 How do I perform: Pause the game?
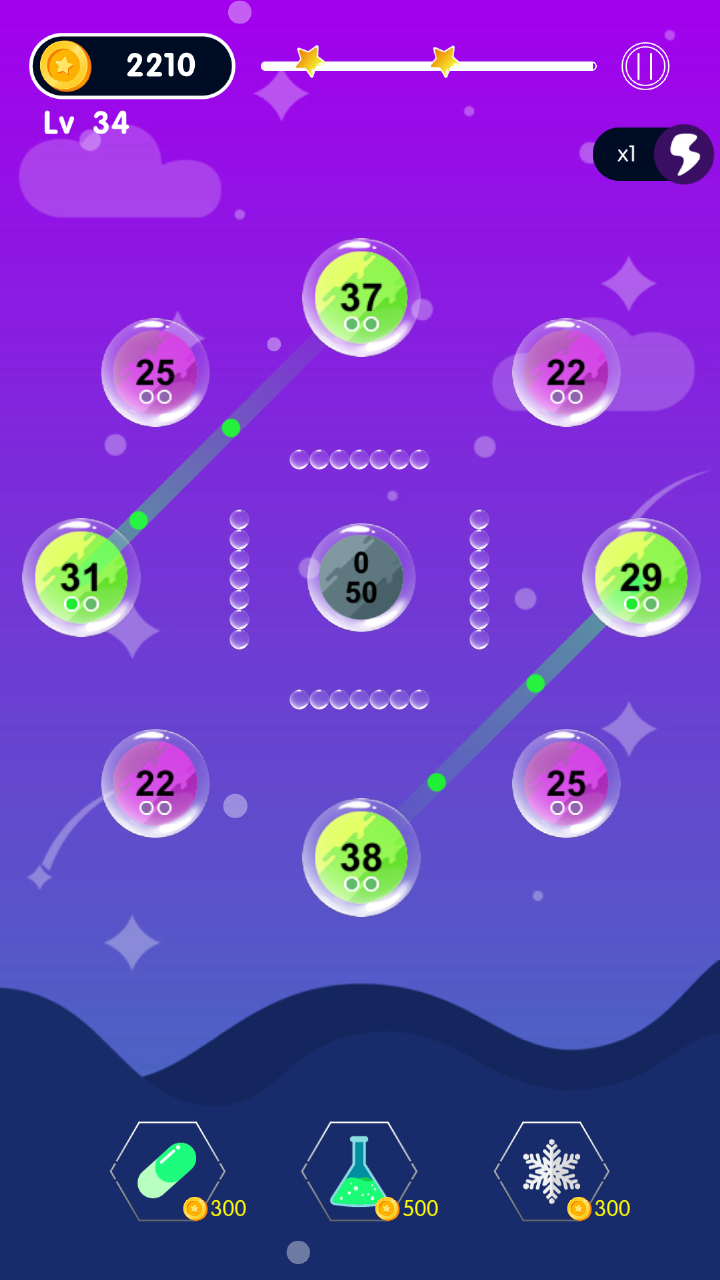coord(645,67)
